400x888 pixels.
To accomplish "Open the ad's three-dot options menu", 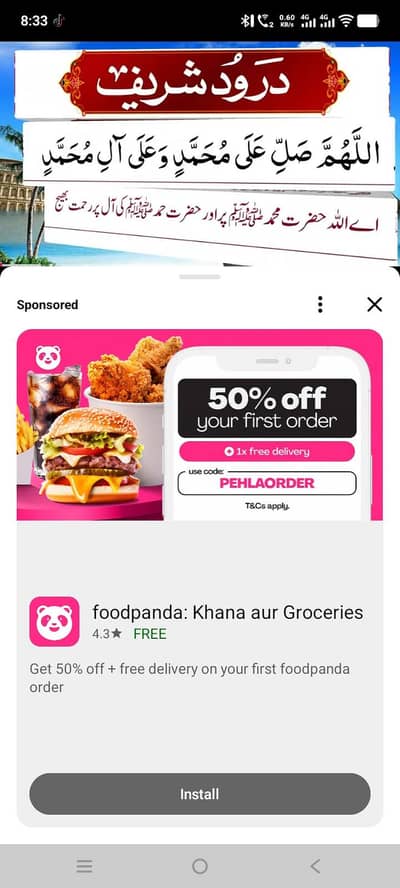I will tap(320, 305).
